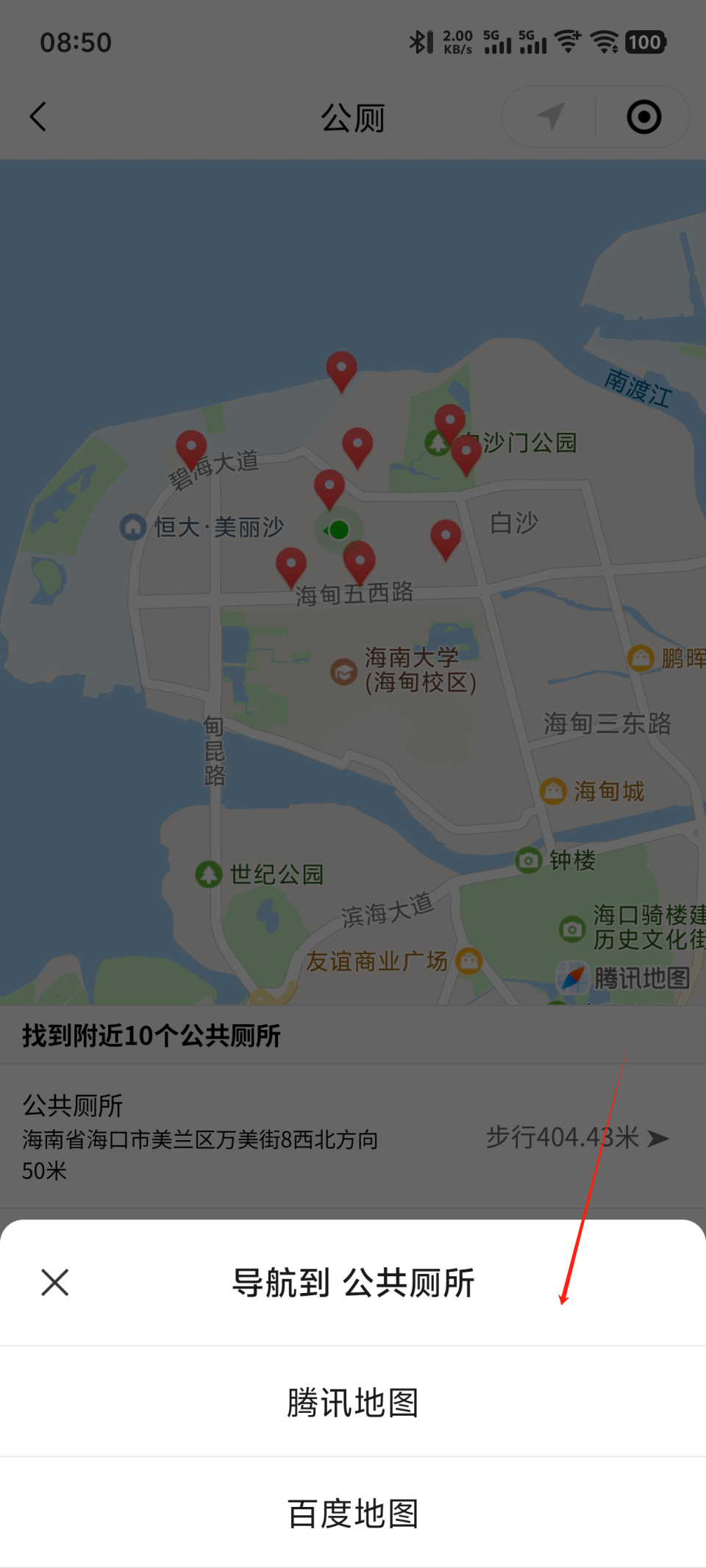
Task: Tap the location arrow in the top capsule
Action: (x=550, y=116)
